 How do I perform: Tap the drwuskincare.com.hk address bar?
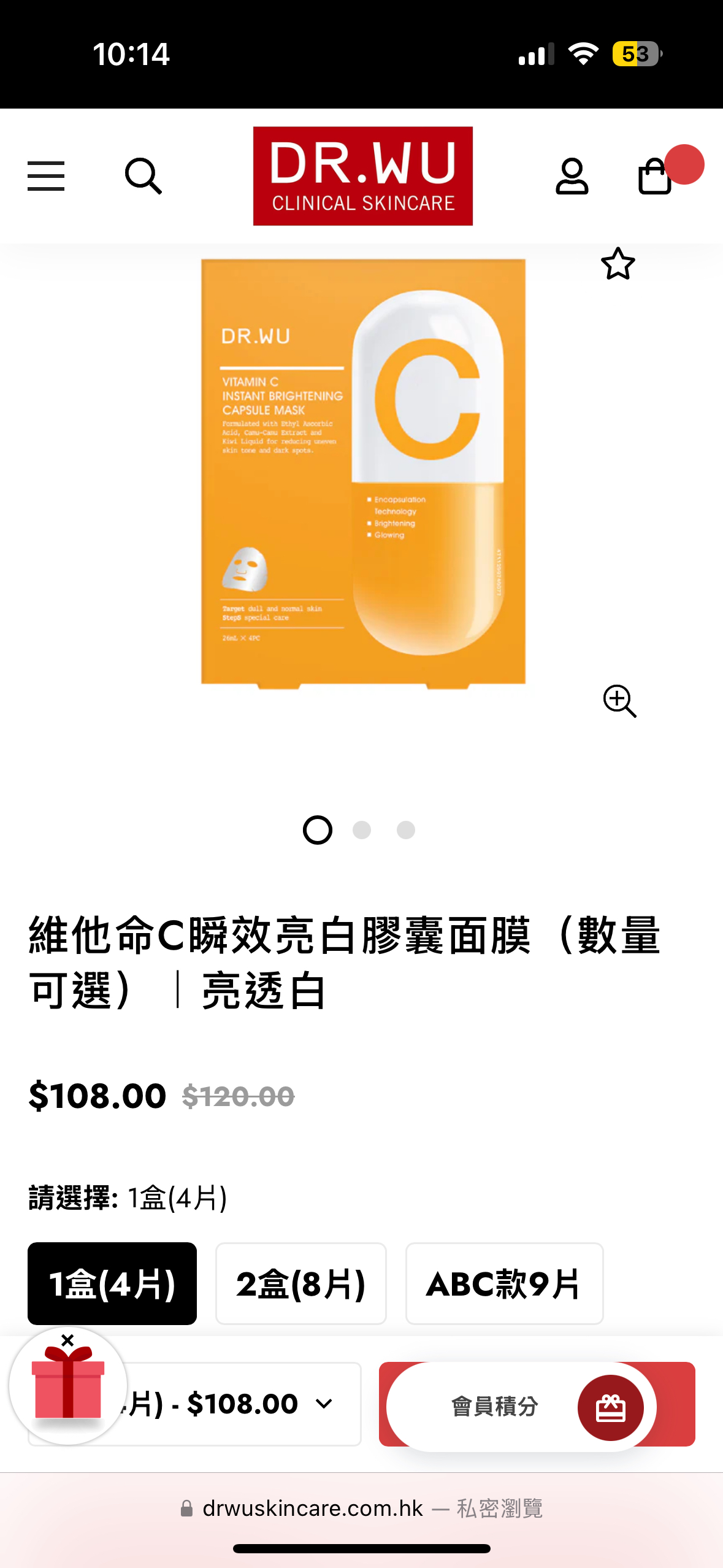[362, 1508]
